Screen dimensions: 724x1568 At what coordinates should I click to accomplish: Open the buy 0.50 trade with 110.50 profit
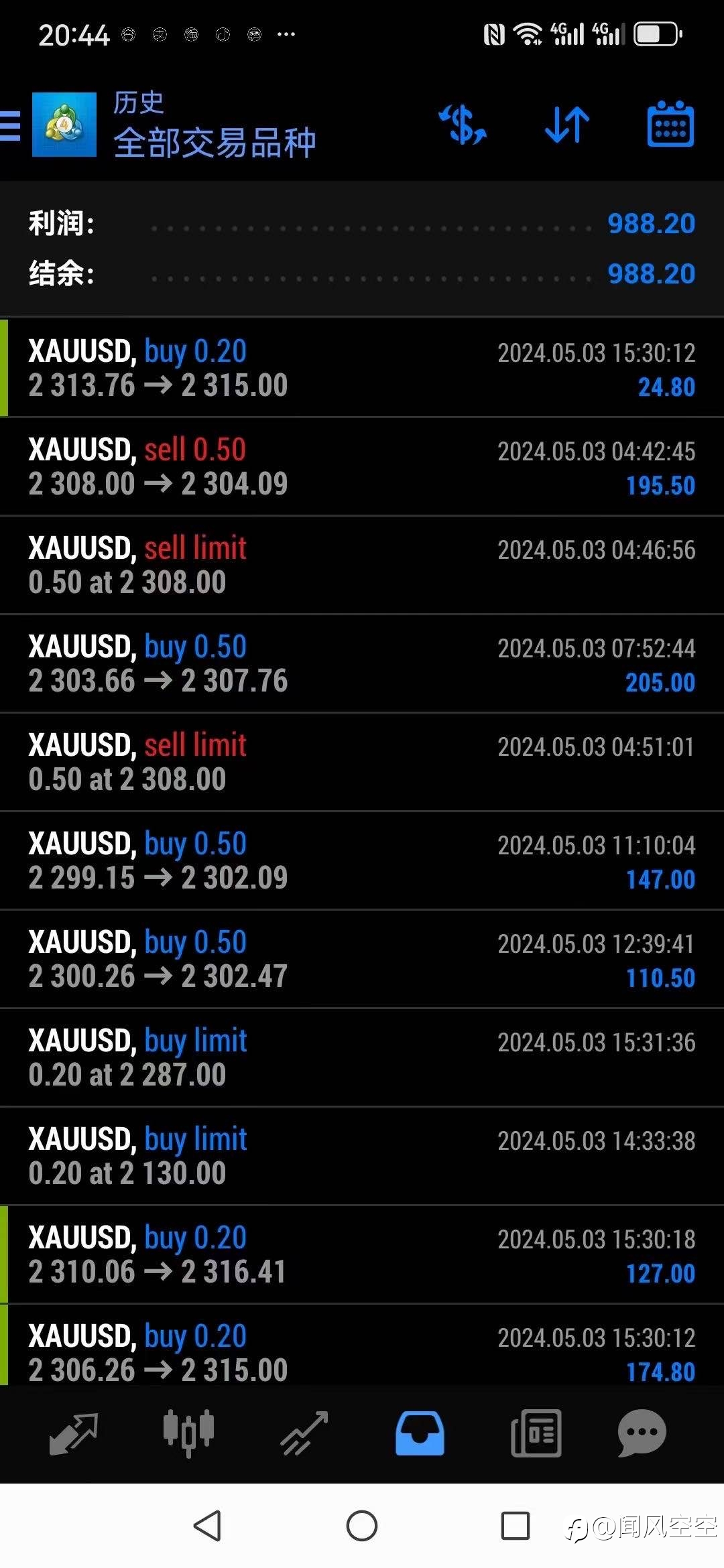tap(362, 959)
